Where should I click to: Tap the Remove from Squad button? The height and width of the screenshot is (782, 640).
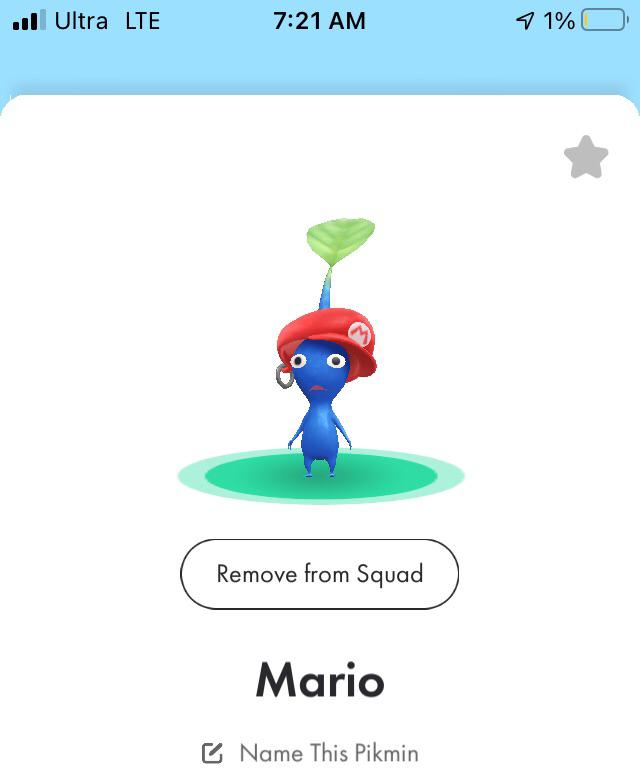[x=319, y=574]
